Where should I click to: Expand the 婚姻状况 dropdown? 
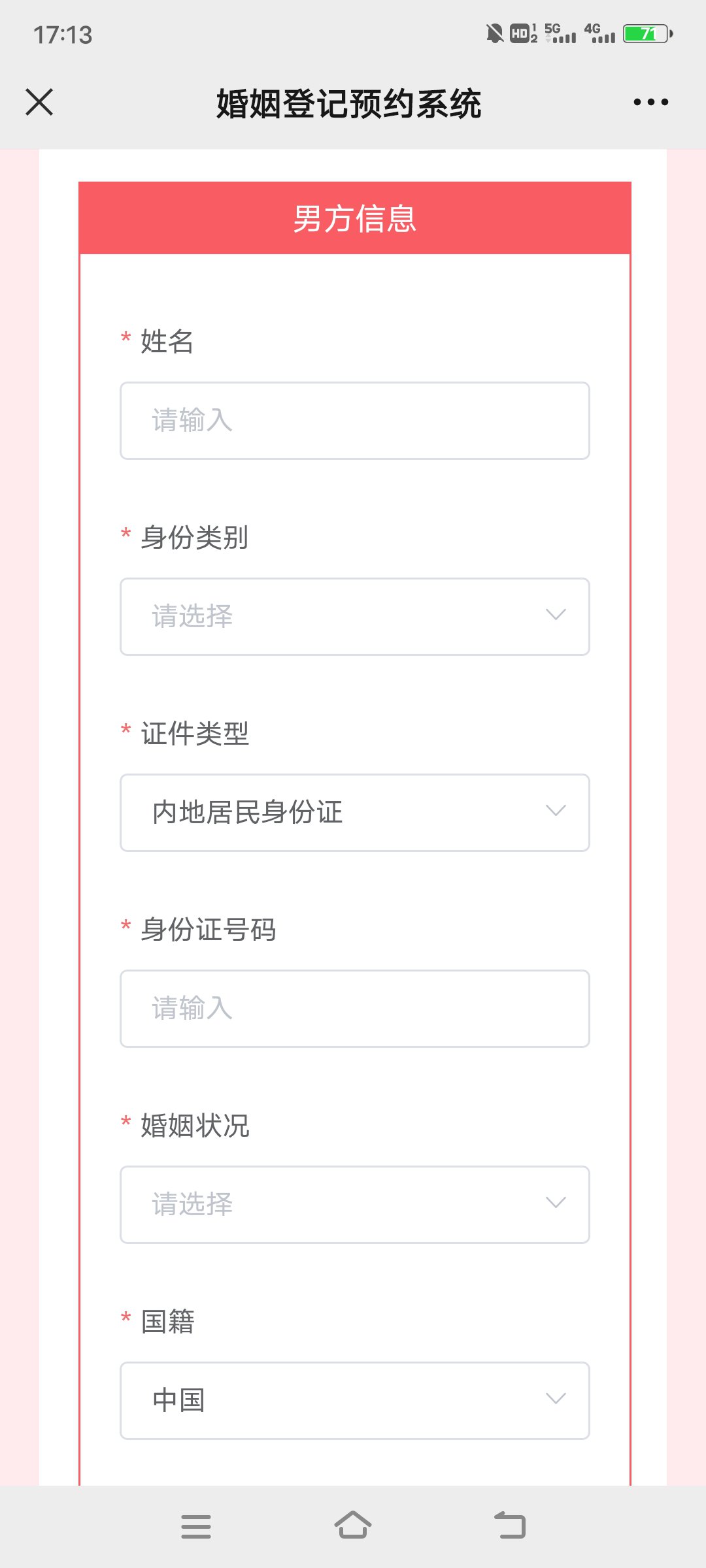tap(354, 1204)
